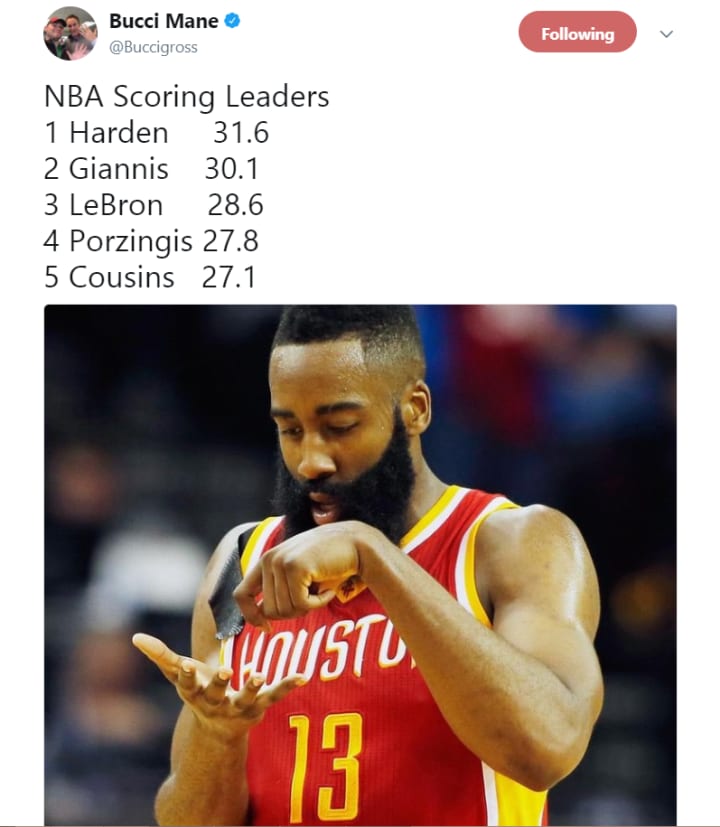Expand the tweet options chevron
Viewport: 720px width, 827px height.
pyautogui.click(x=667, y=33)
